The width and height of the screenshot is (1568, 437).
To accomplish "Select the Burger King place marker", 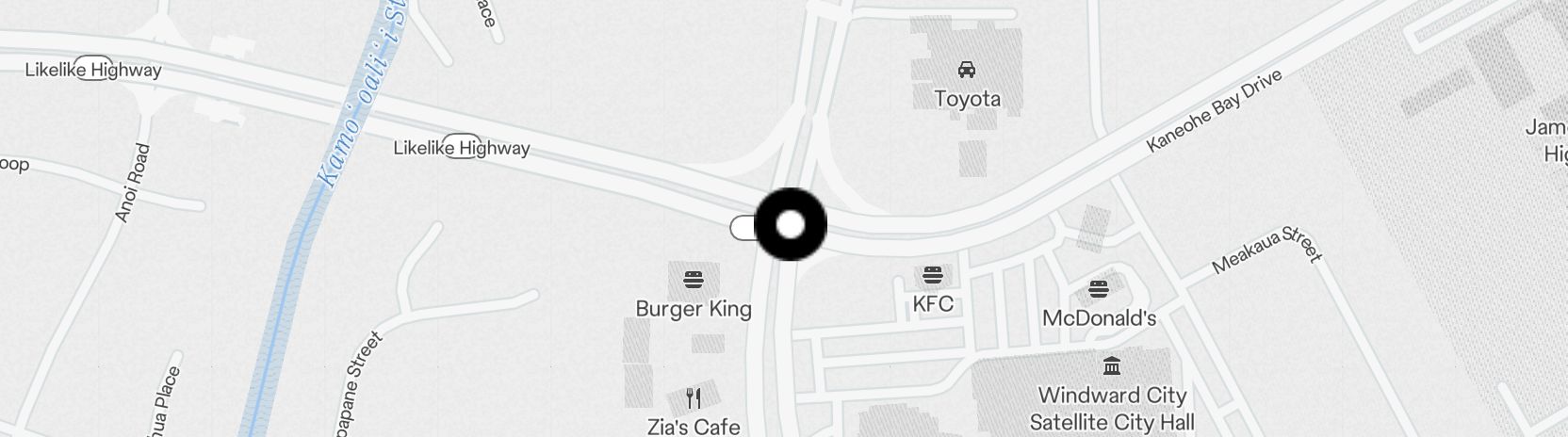I will (x=694, y=280).
